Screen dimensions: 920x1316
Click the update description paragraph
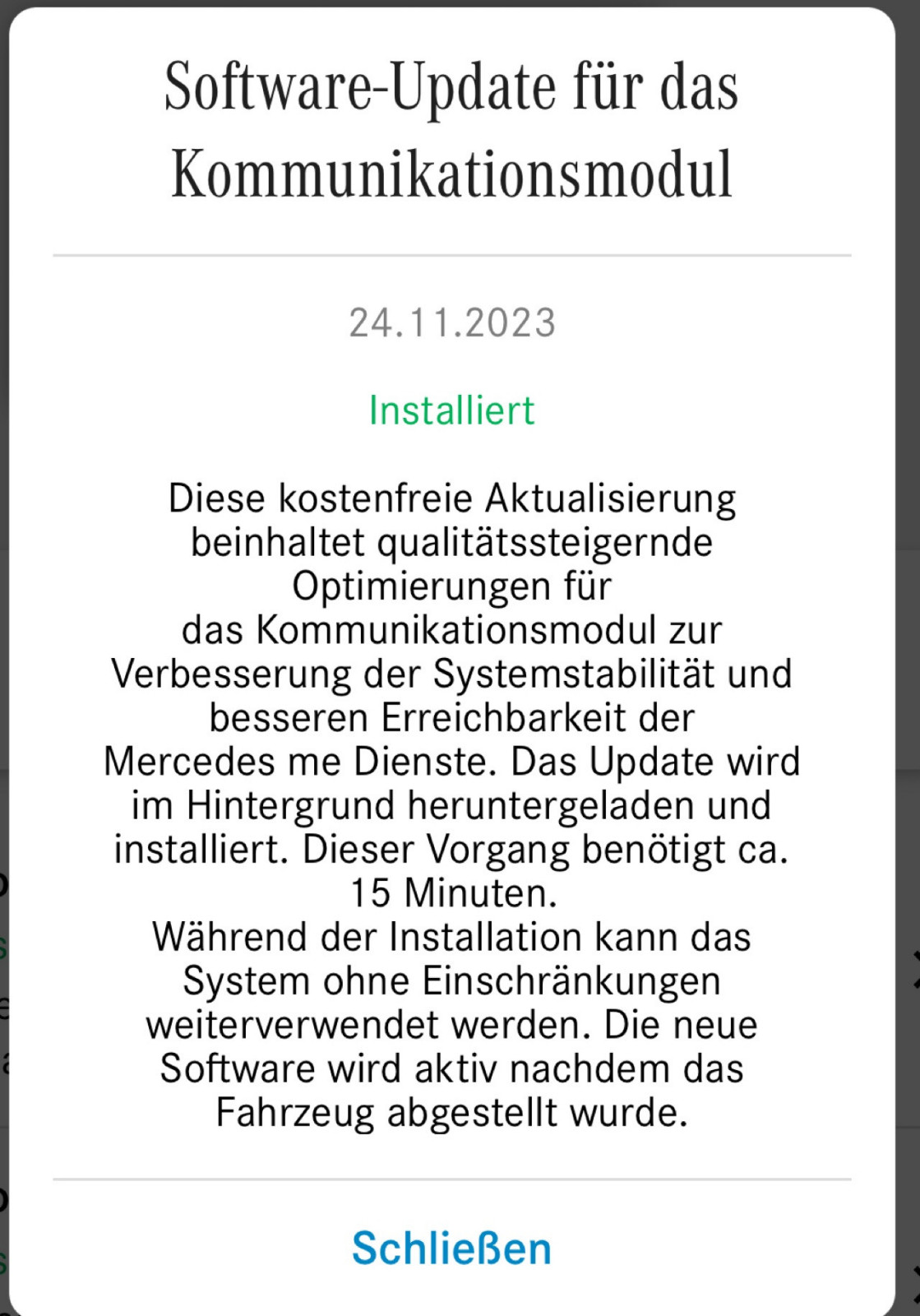pos(452,806)
